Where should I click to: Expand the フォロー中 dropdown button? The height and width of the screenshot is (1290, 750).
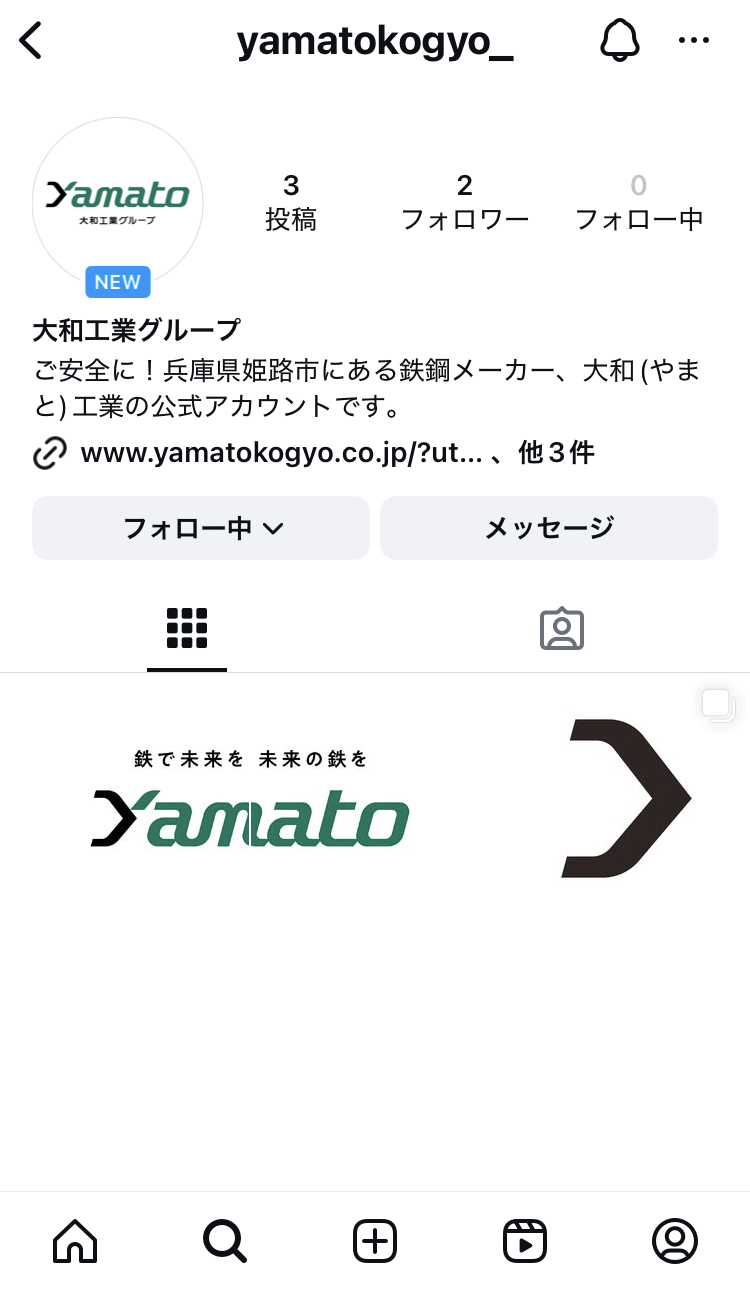201,528
